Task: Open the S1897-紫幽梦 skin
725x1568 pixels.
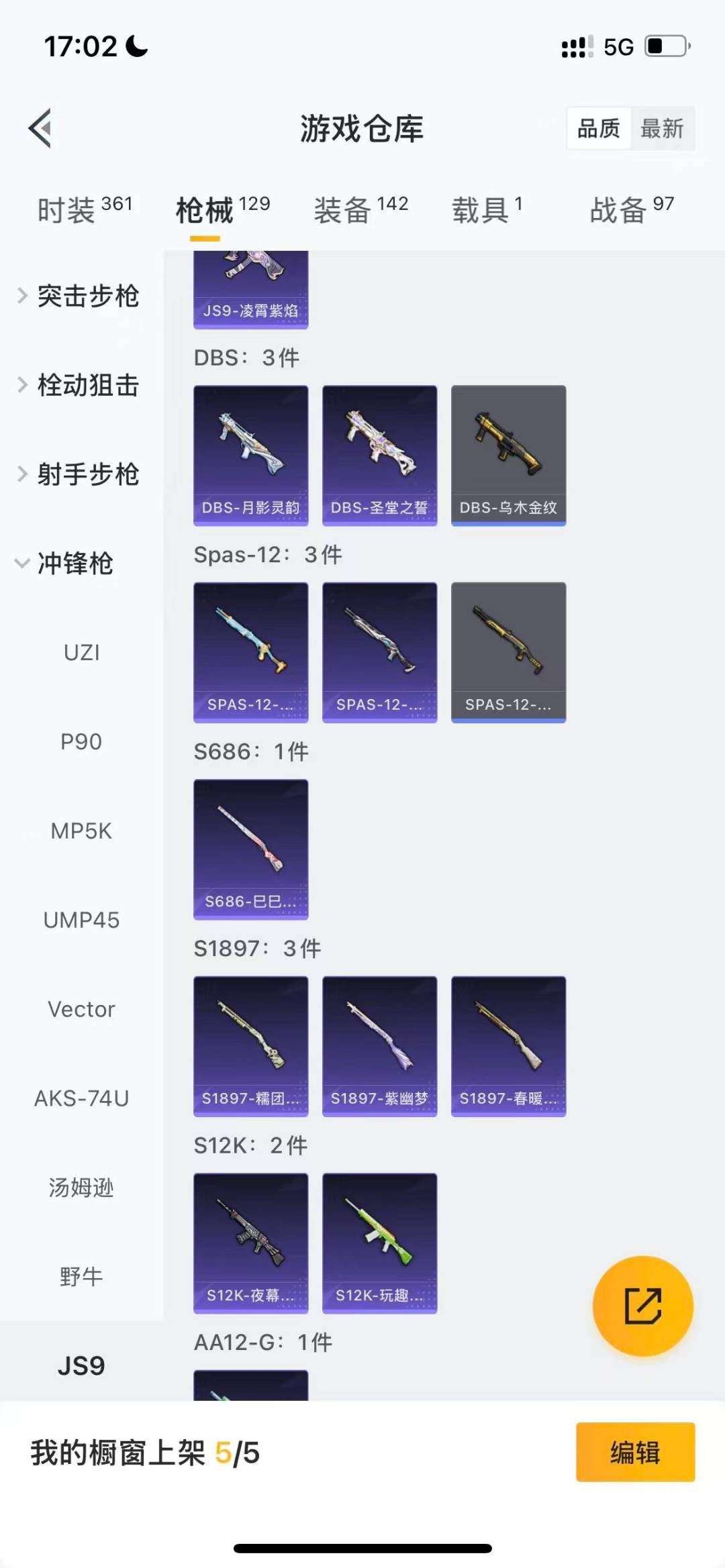Action: pos(379,1045)
